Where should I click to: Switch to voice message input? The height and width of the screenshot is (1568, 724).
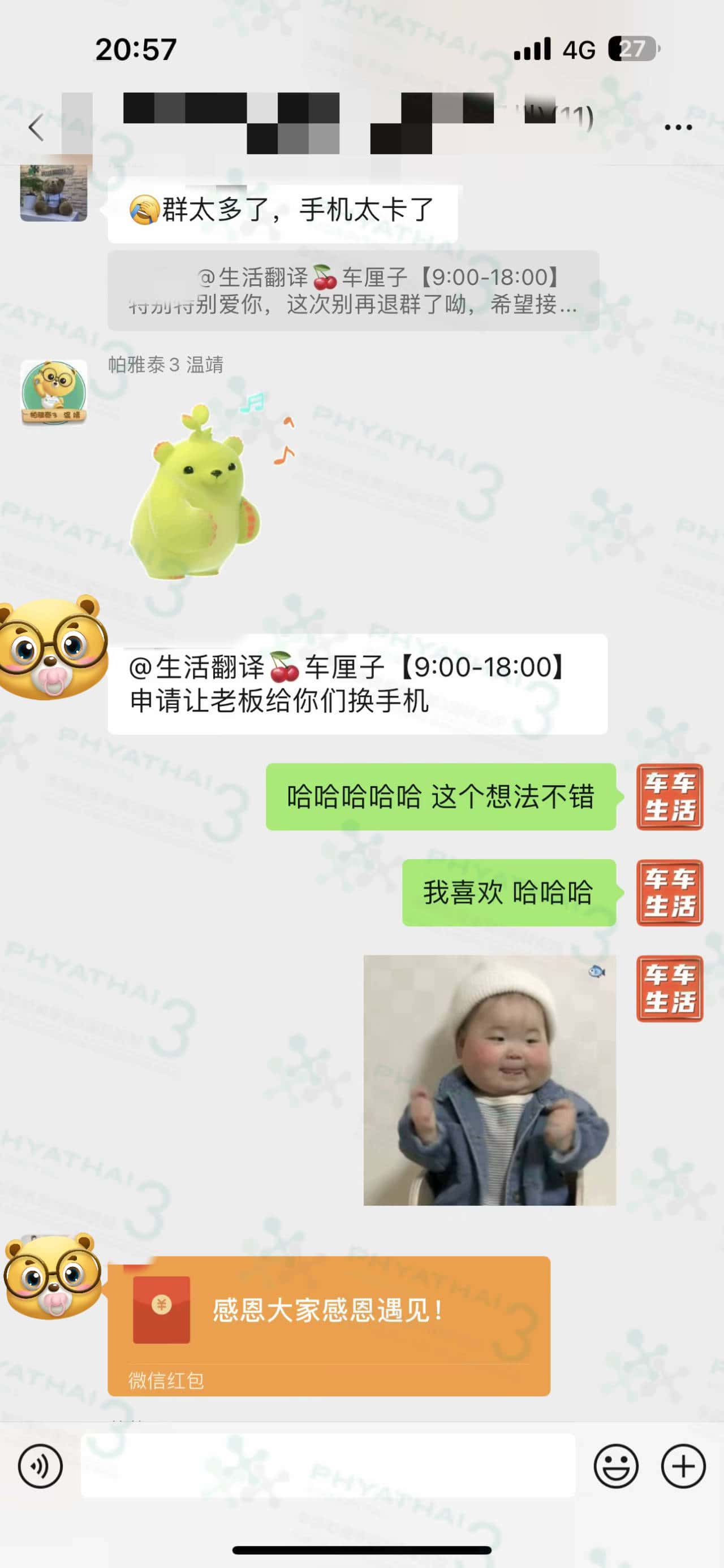40,1466
